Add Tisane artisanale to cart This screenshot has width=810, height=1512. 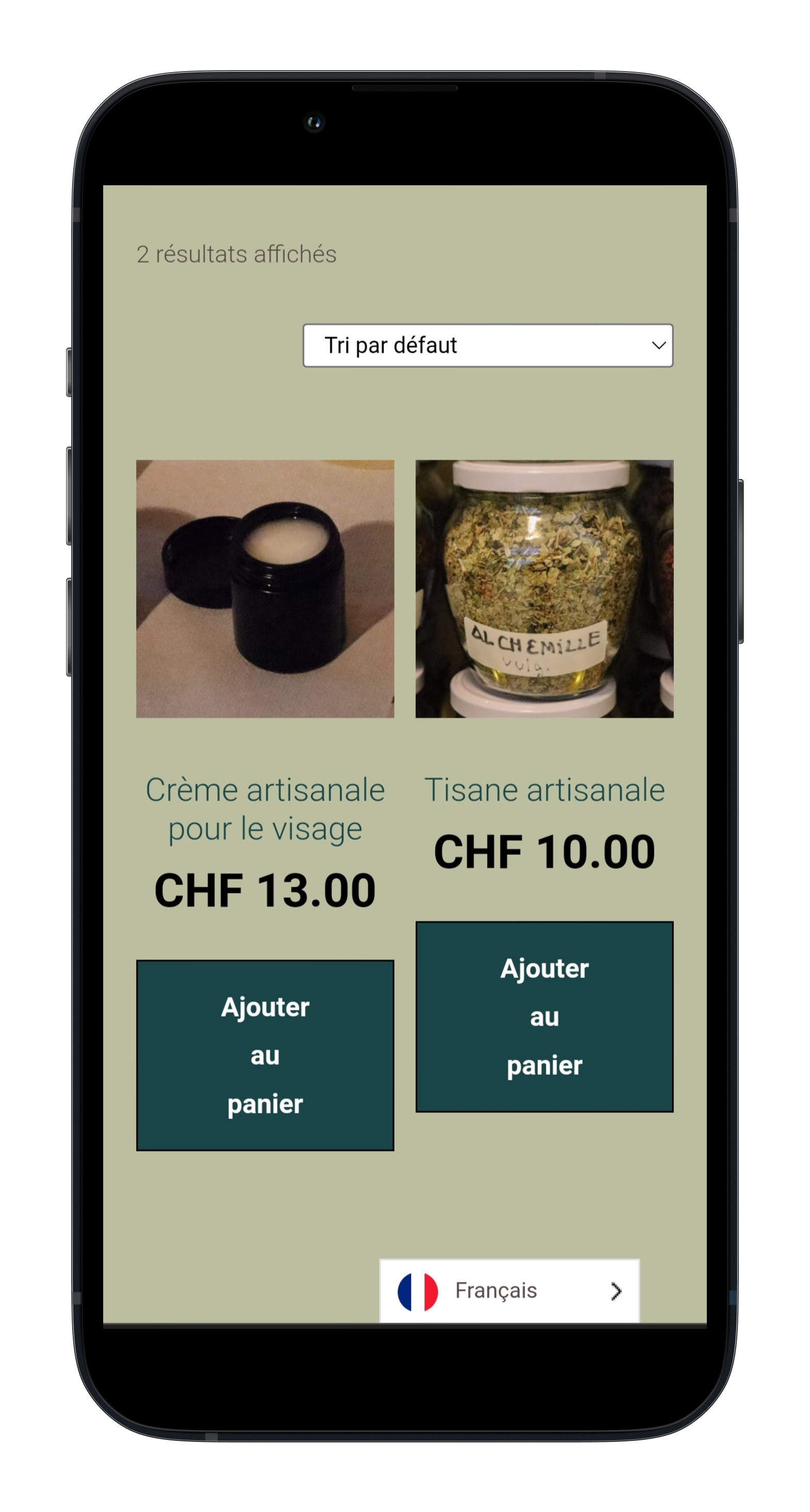click(544, 1016)
